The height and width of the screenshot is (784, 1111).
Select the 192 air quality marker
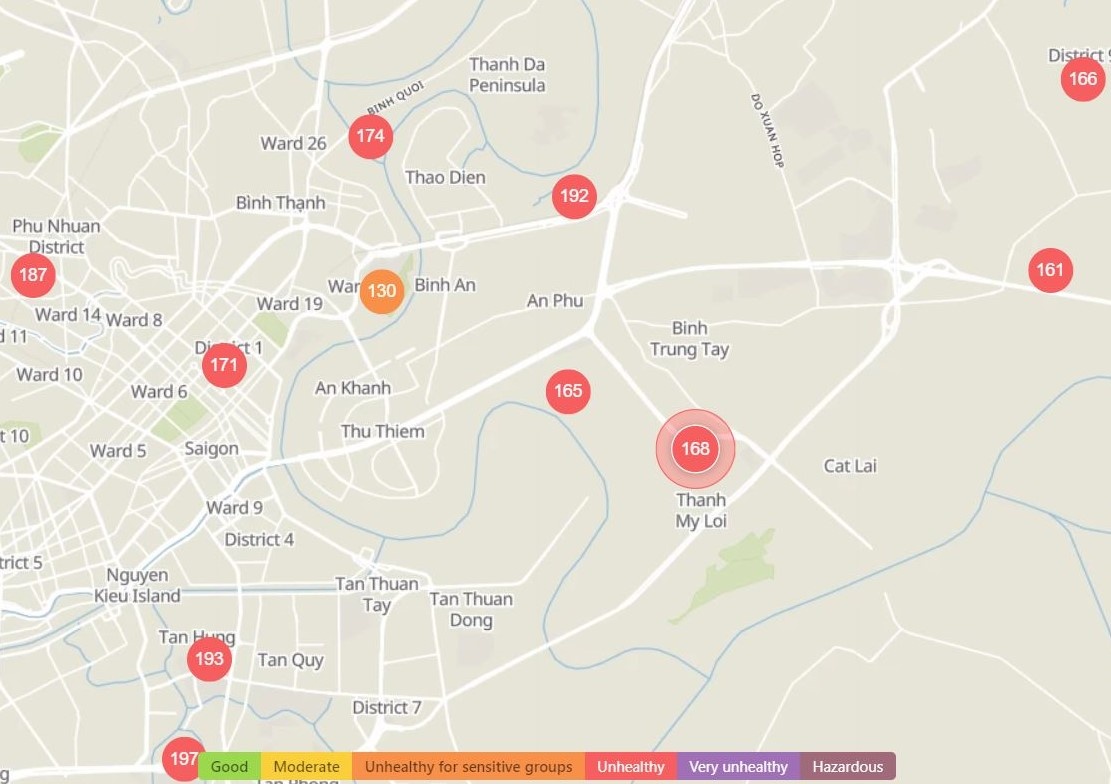pyautogui.click(x=574, y=196)
